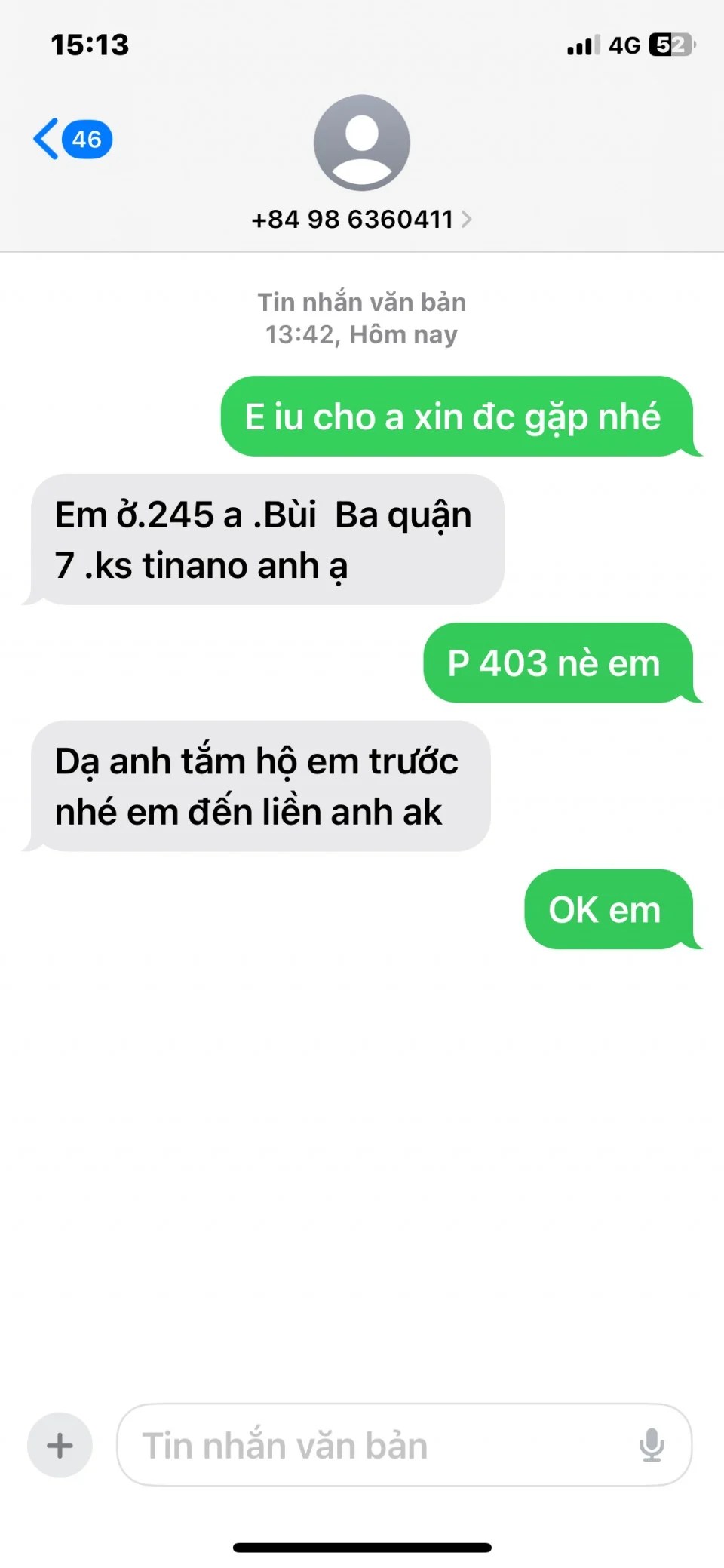Tap the plus attachment button
Screen dimensions: 724x1568
(x=60, y=1445)
